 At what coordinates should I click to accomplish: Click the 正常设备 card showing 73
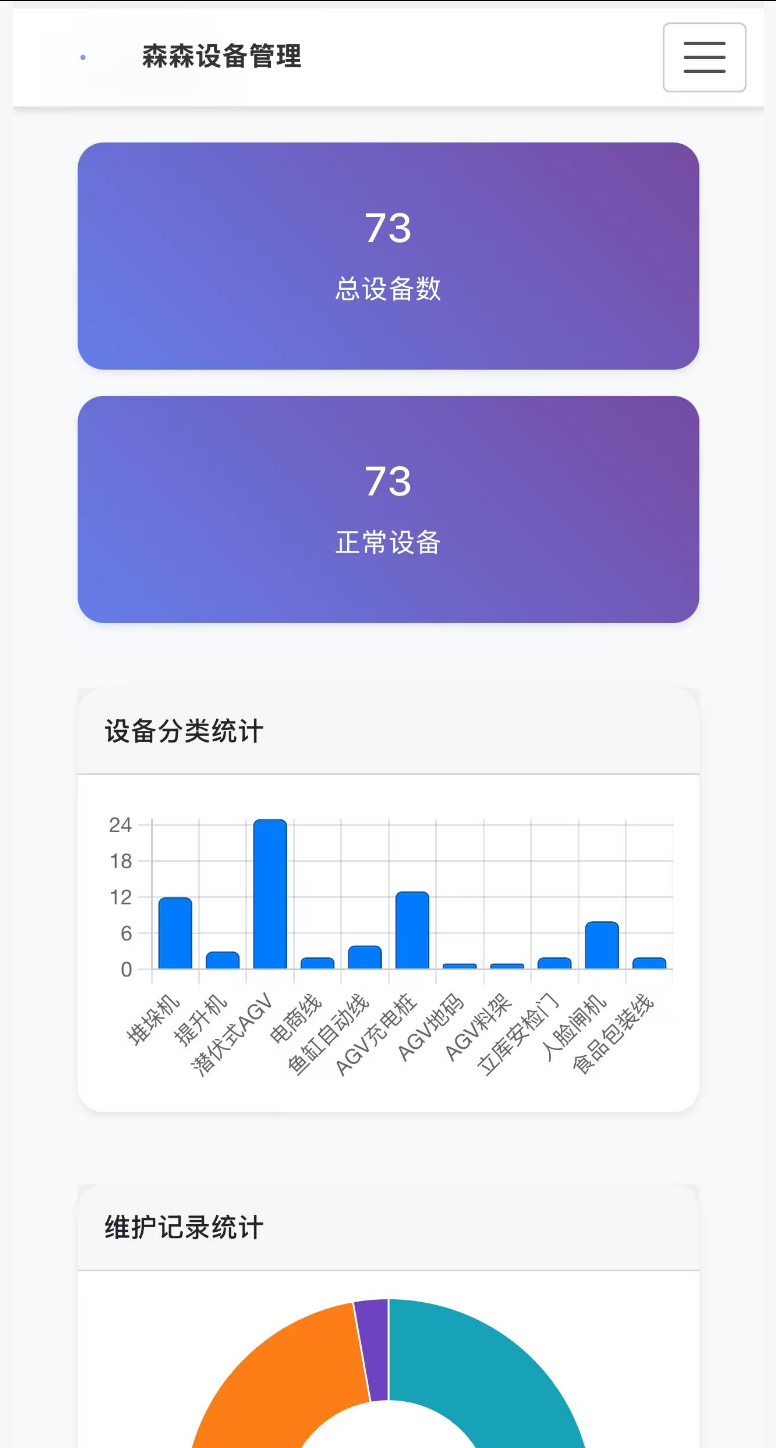tap(388, 510)
